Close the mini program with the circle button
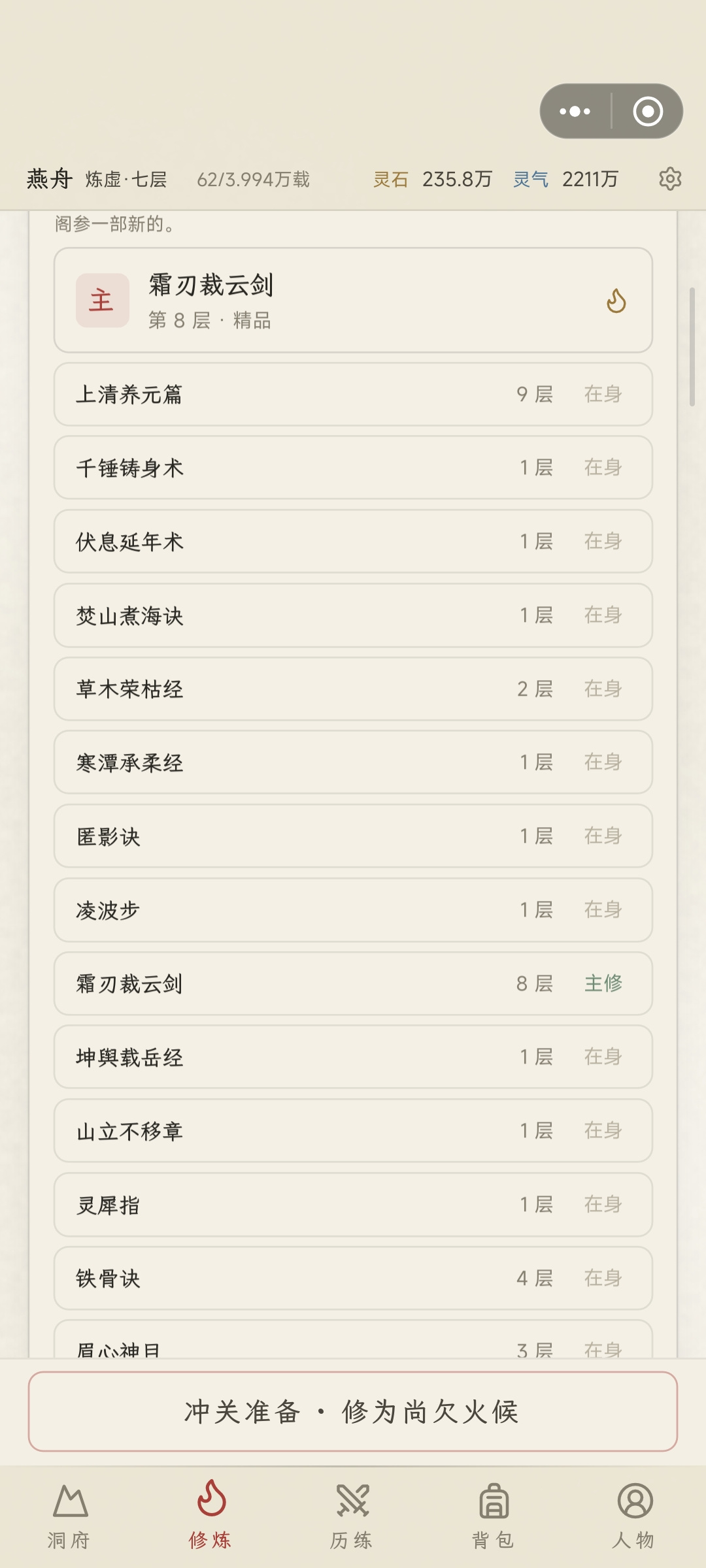This screenshot has height=1568, width=706. [648, 111]
